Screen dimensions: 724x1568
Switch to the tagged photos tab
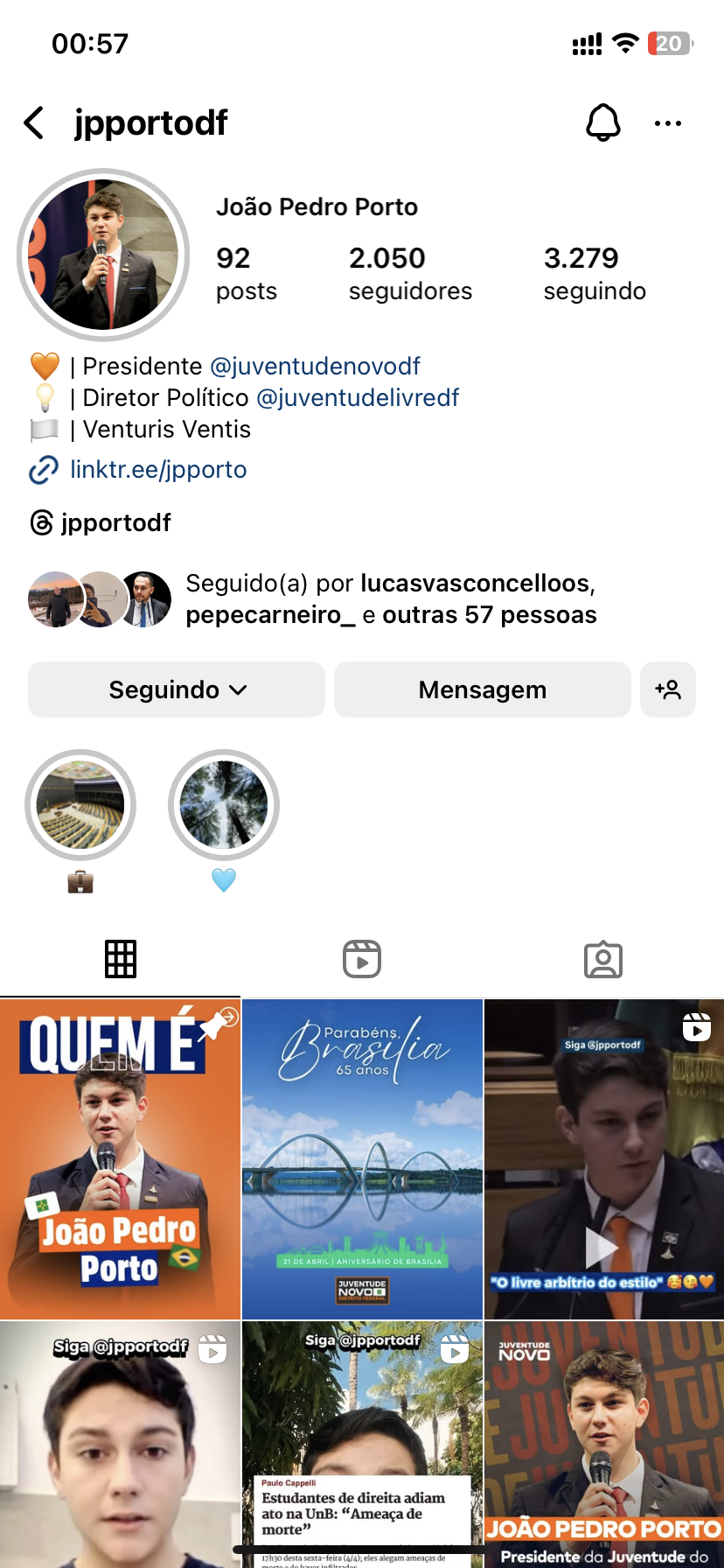tap(603, 959)
